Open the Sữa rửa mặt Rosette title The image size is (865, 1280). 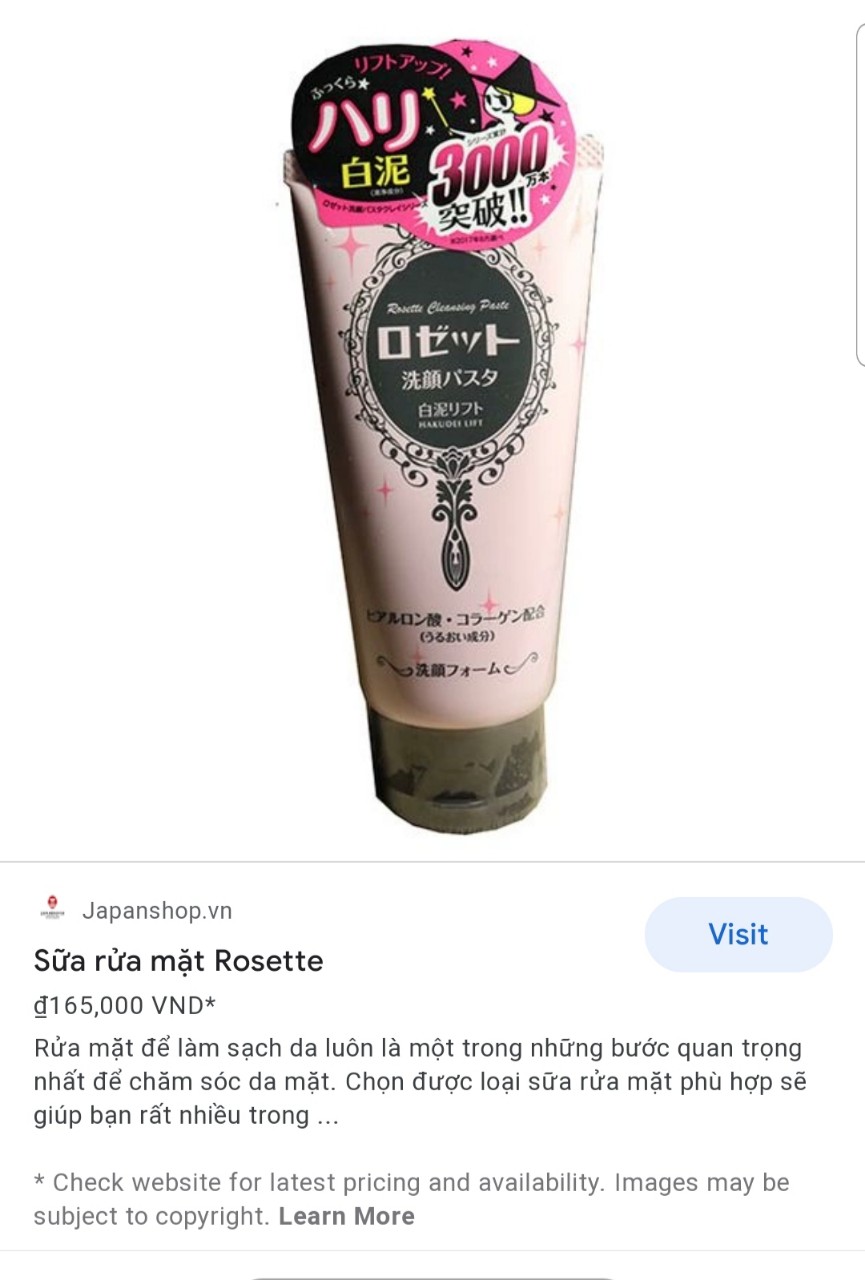click(179, 961)
